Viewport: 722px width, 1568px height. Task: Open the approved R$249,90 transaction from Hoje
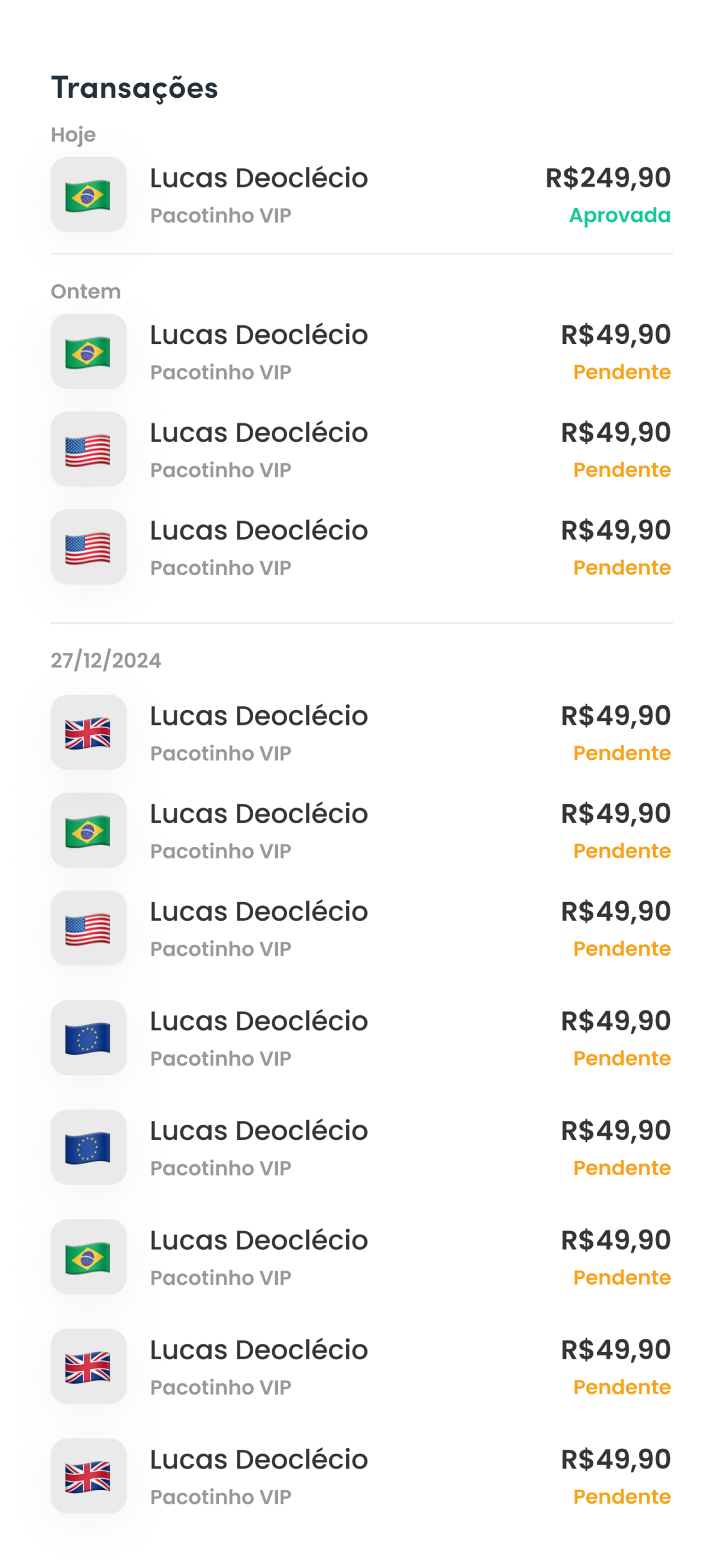361,195
